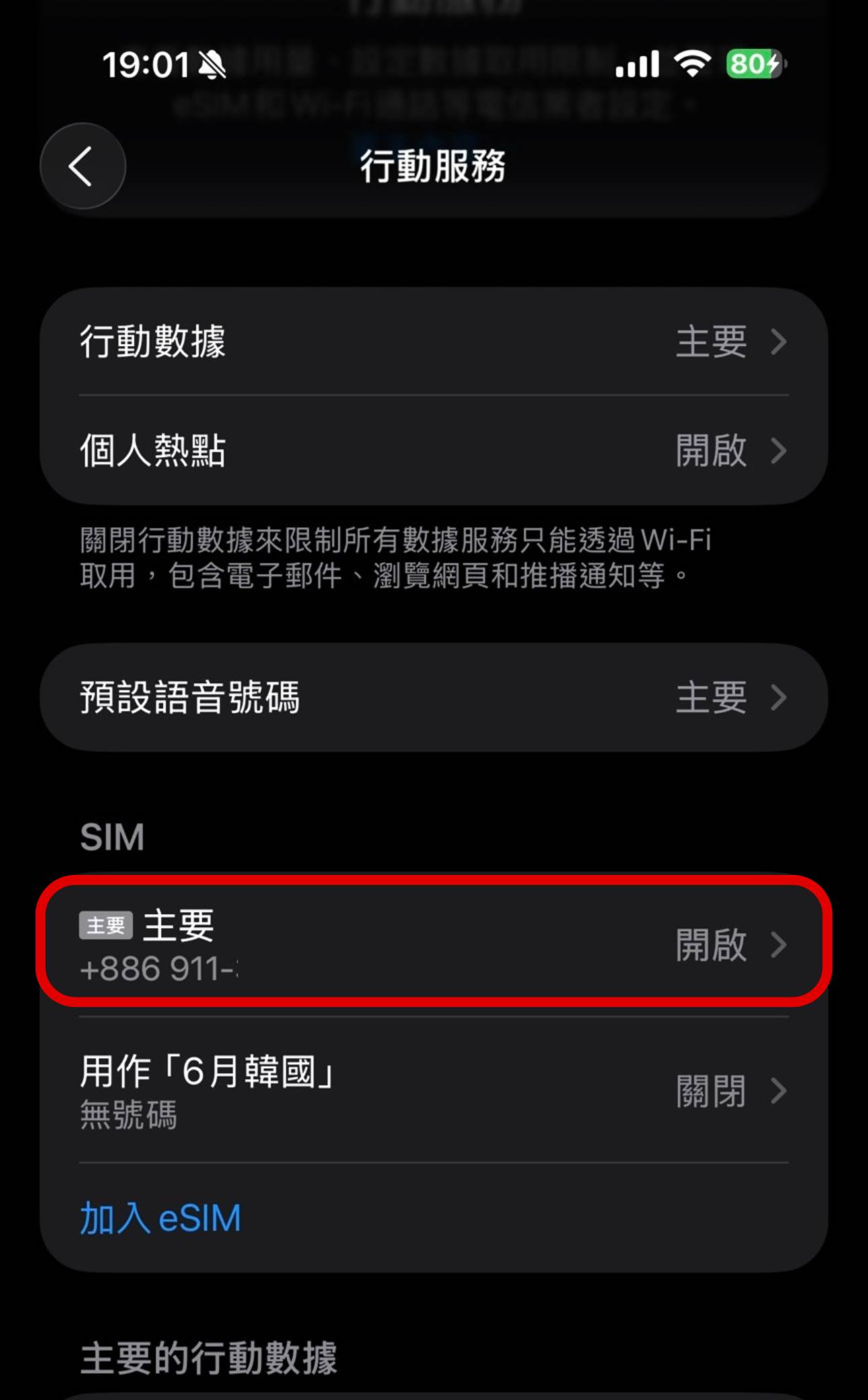Open the active 主要 SIM line settings
Screen dimensions: 868x1400
431,946
